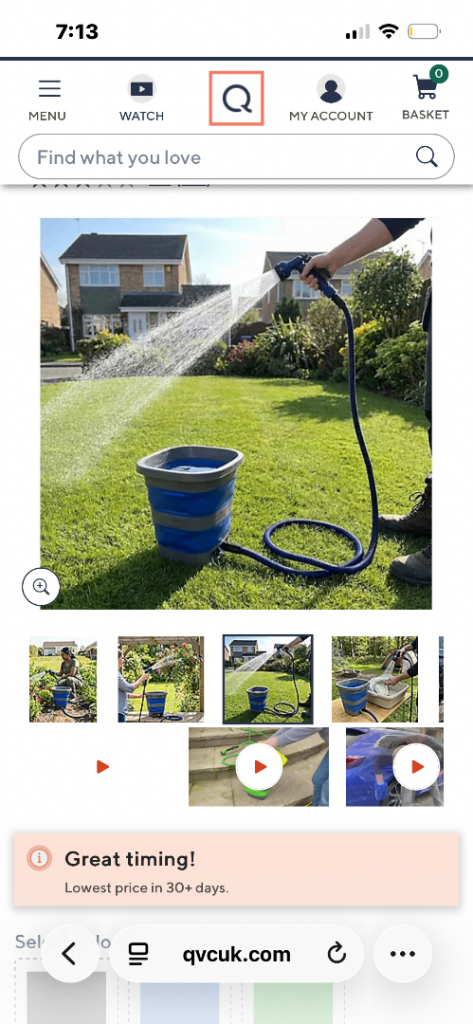The image size is (473, 1024).
Task: Go to QVC home via Q logo
Action: 236,99
